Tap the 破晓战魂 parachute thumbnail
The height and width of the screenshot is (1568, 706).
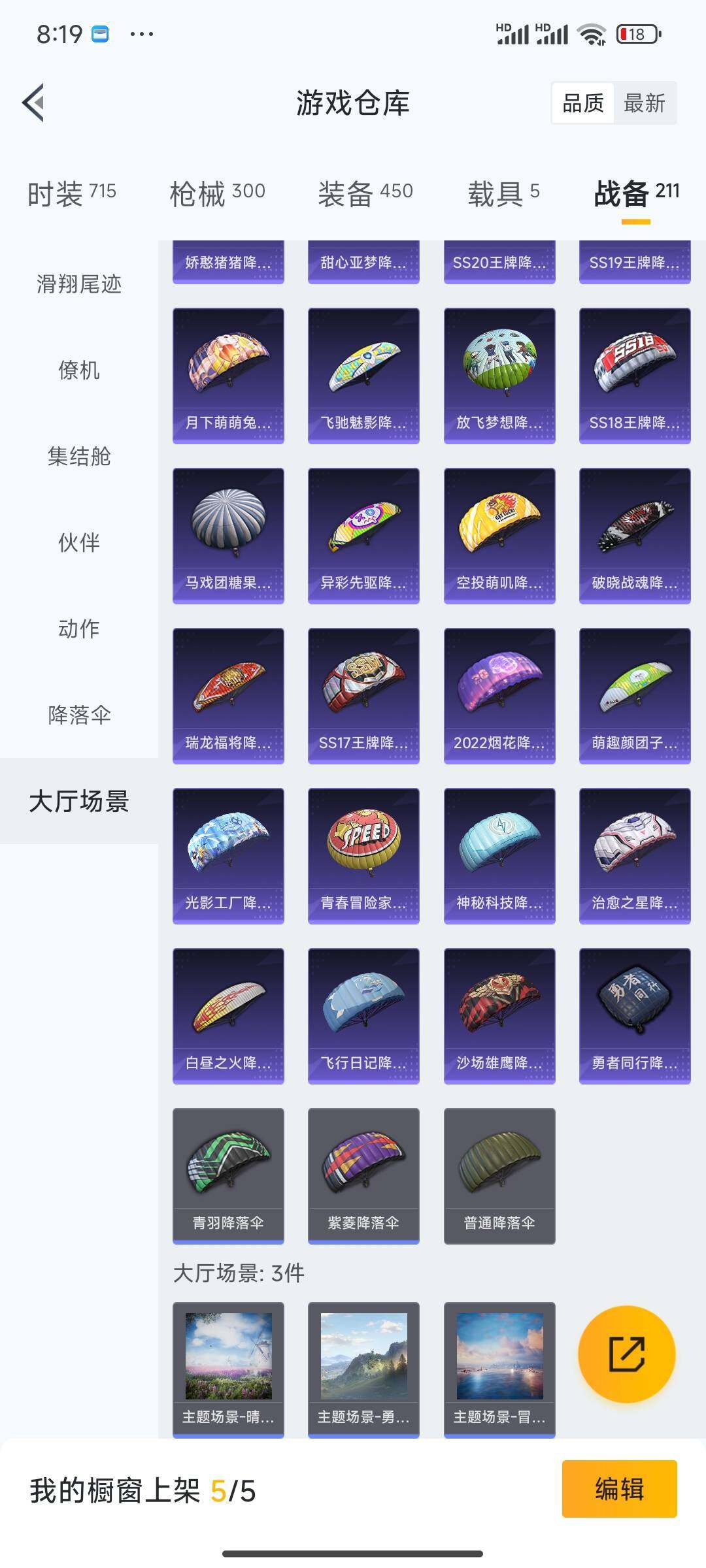click(634, 532)
